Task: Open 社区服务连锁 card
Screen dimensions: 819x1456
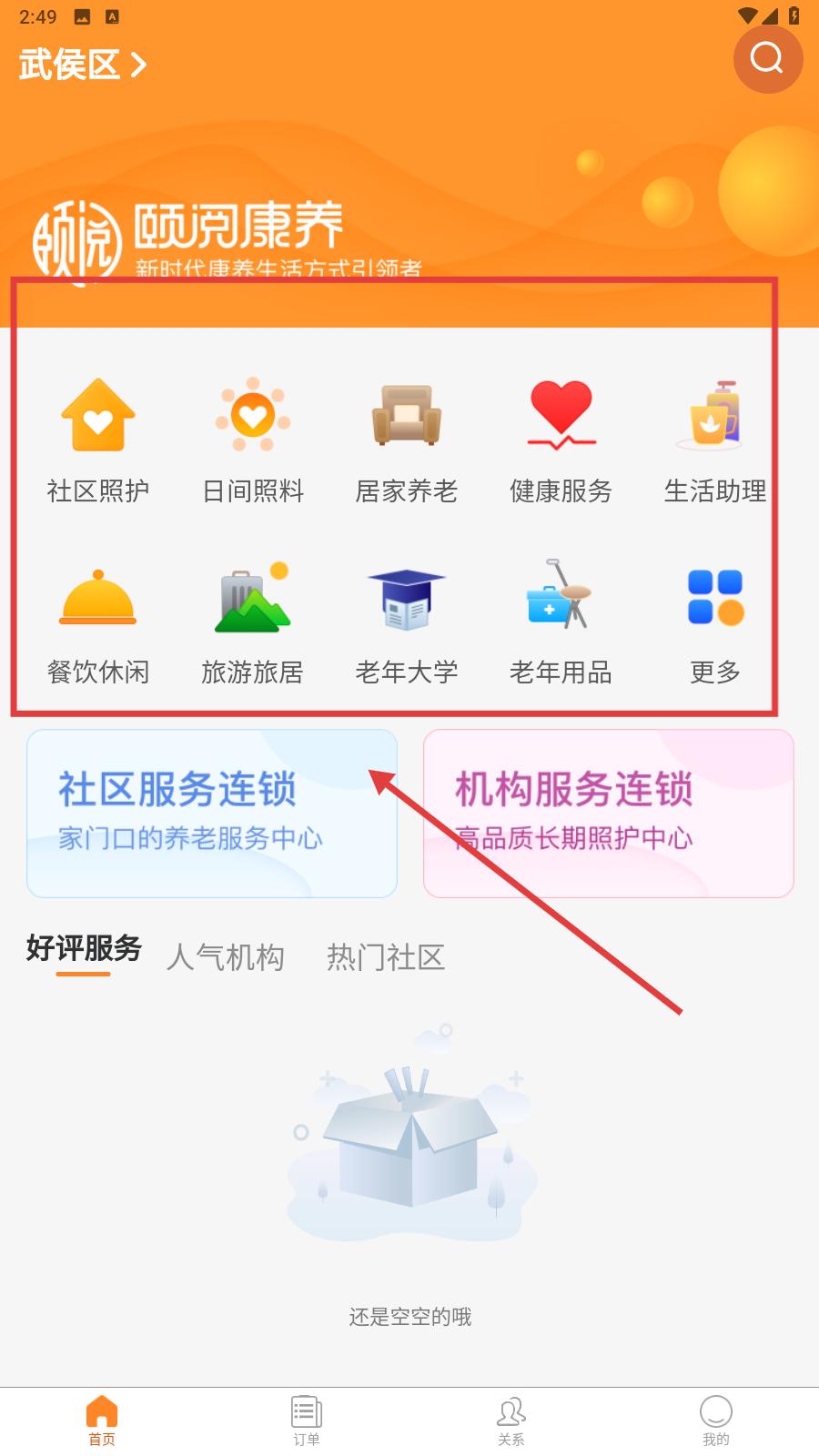Action: [212, 814]
